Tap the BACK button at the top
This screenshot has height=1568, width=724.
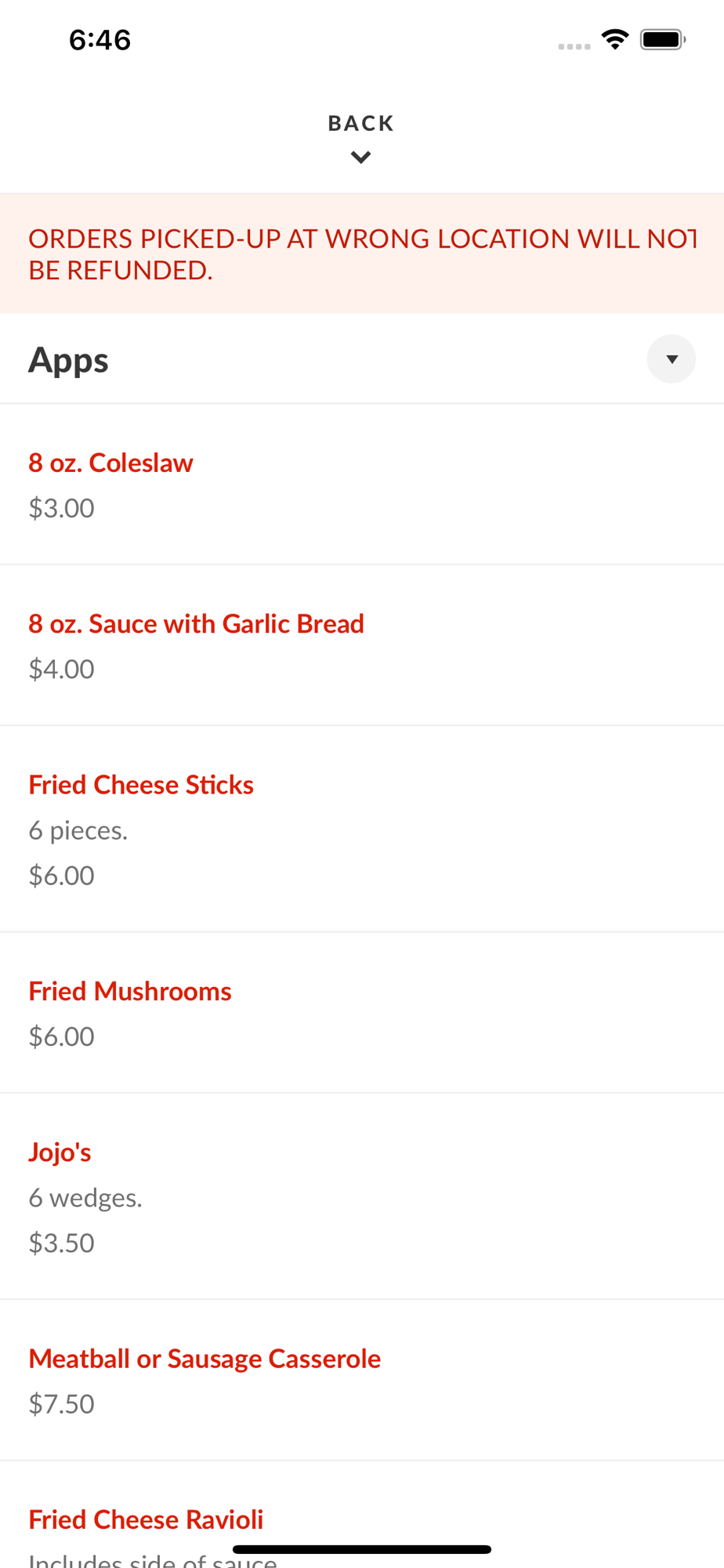click(361, 136)
